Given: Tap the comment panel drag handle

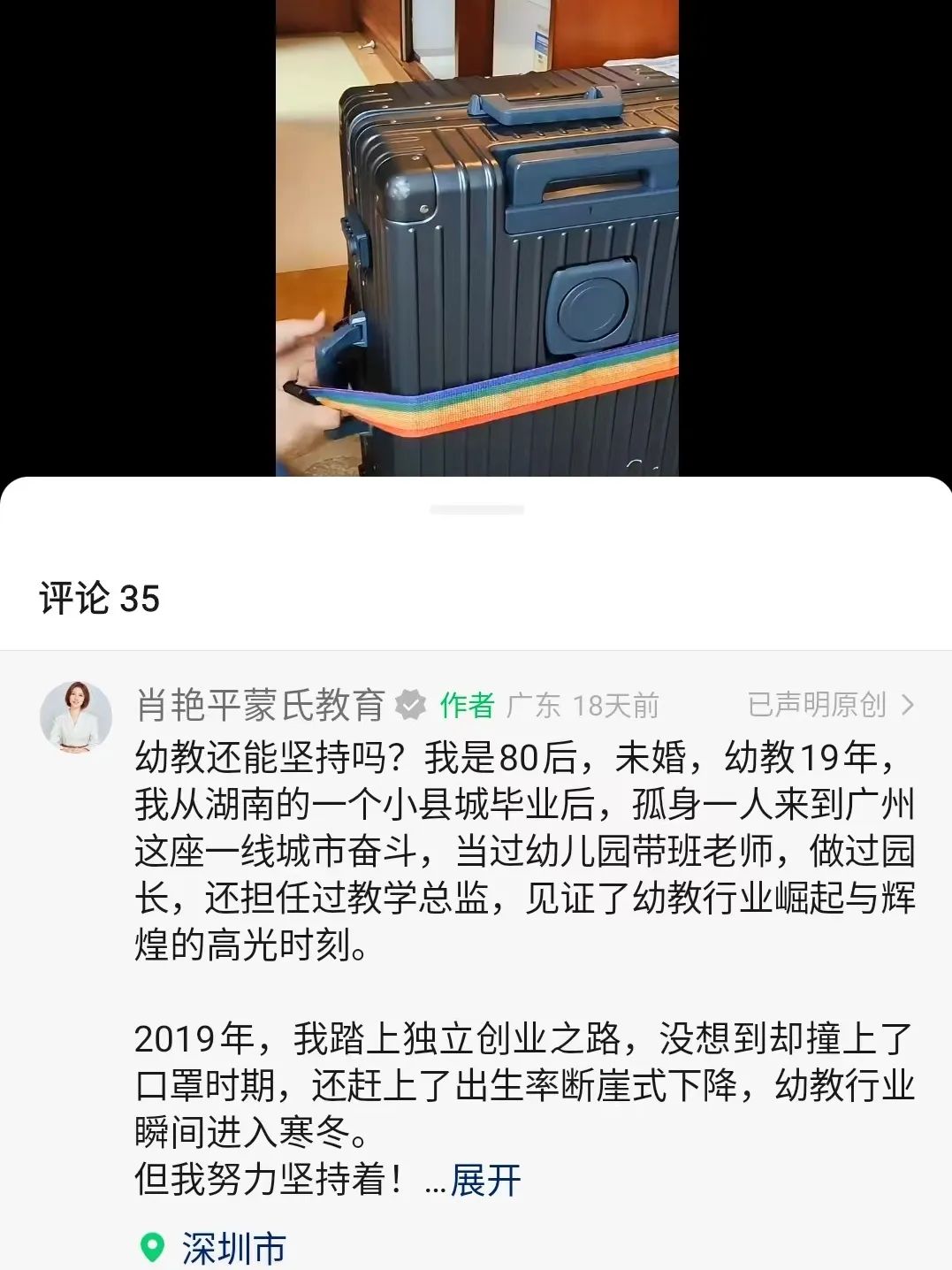Looking at the screenshot, I should click(x=476, y=510).
